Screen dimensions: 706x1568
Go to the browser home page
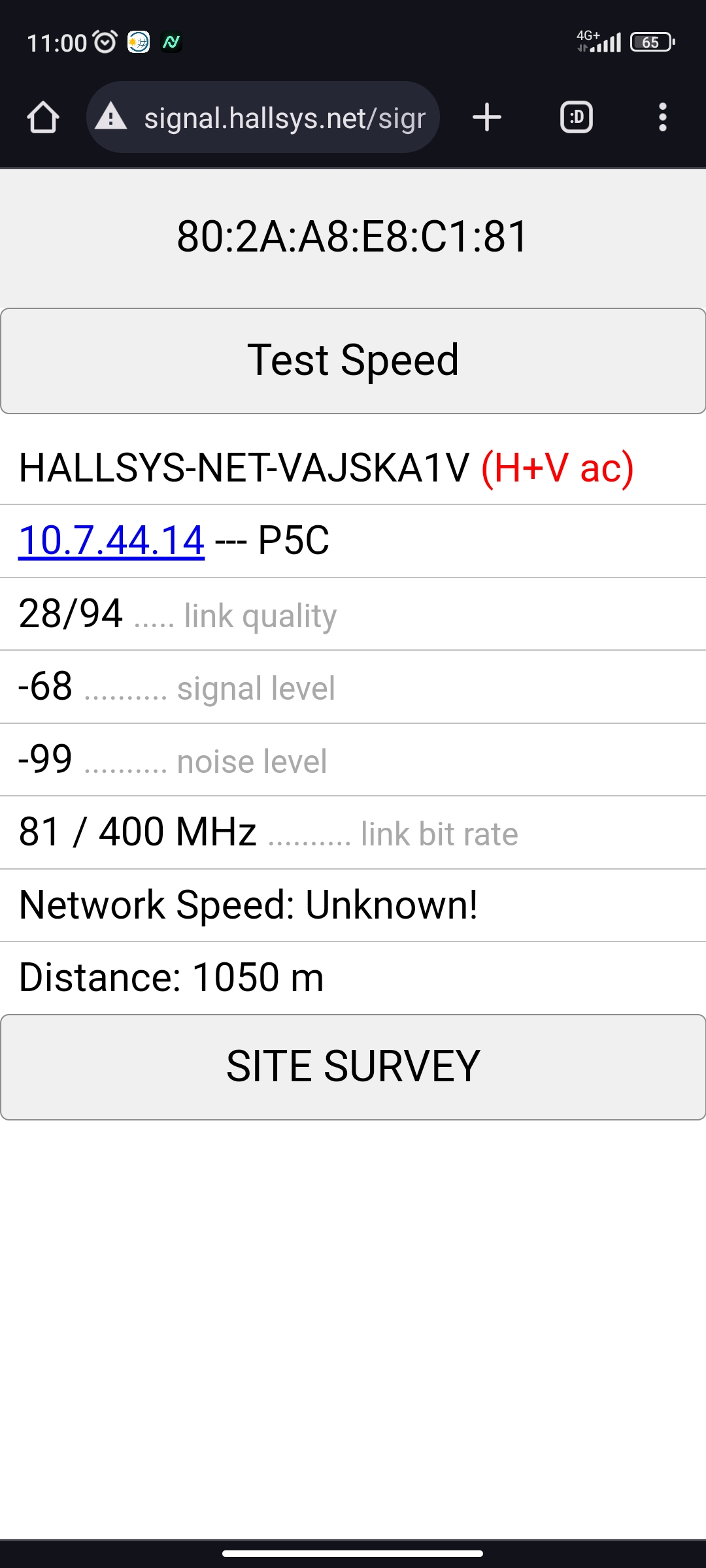tap(43, 118)
